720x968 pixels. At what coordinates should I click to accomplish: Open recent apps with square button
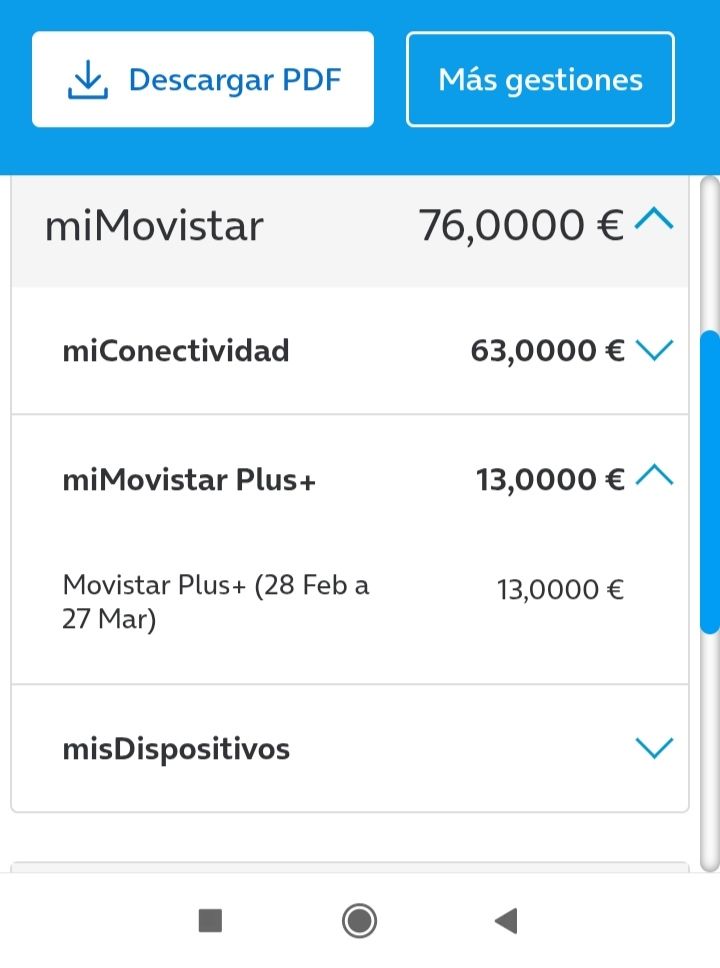click(x=210, y=920)
